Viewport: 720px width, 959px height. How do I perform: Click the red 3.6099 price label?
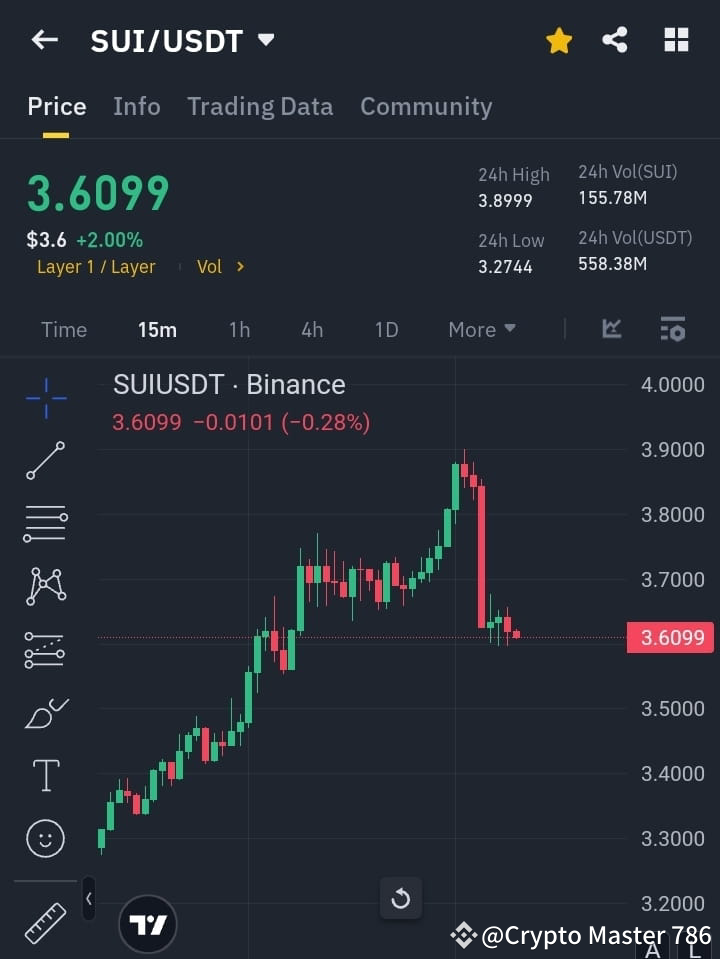[670, 637]
